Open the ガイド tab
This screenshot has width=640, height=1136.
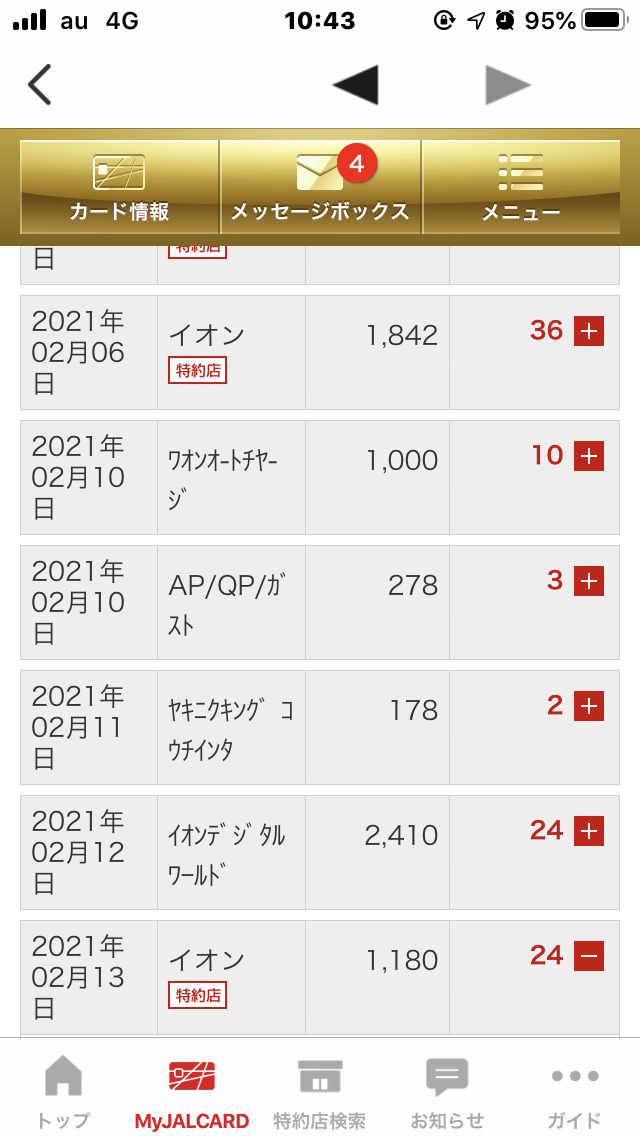575,1091
